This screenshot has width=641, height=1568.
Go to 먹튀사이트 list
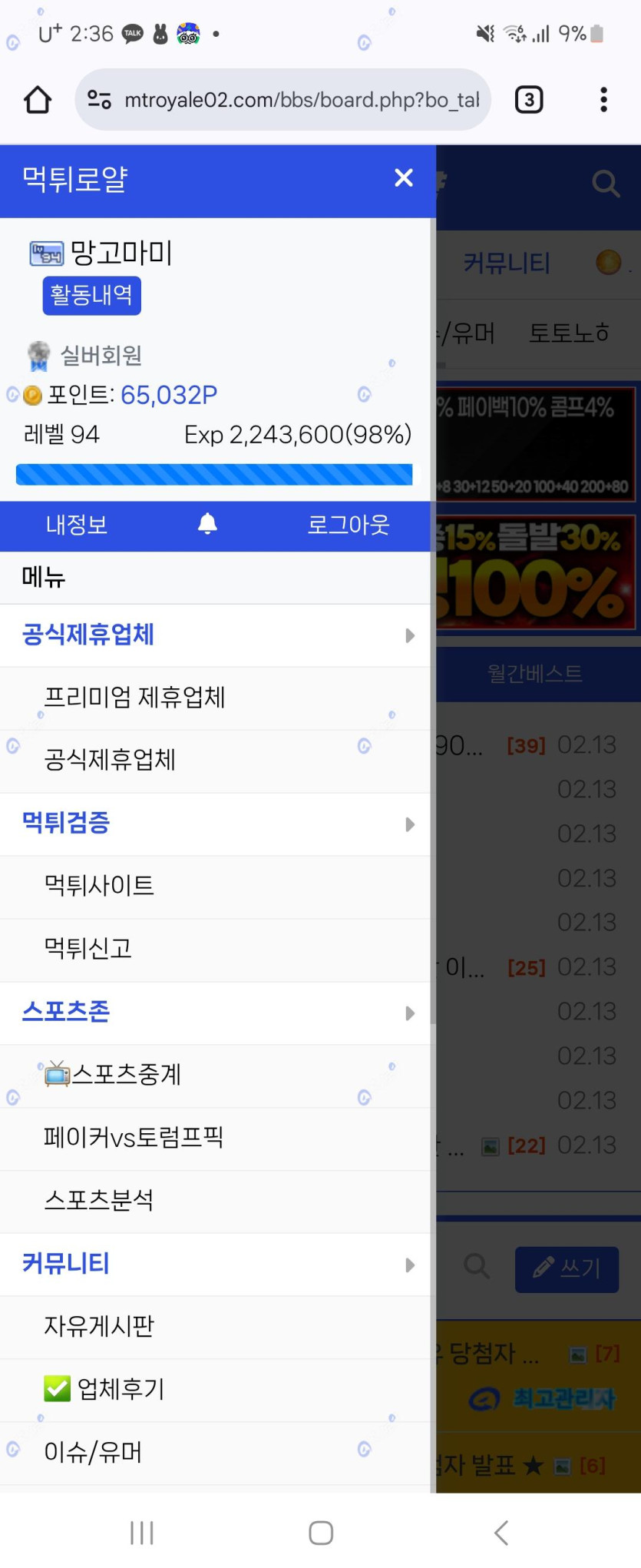point(99,886)
